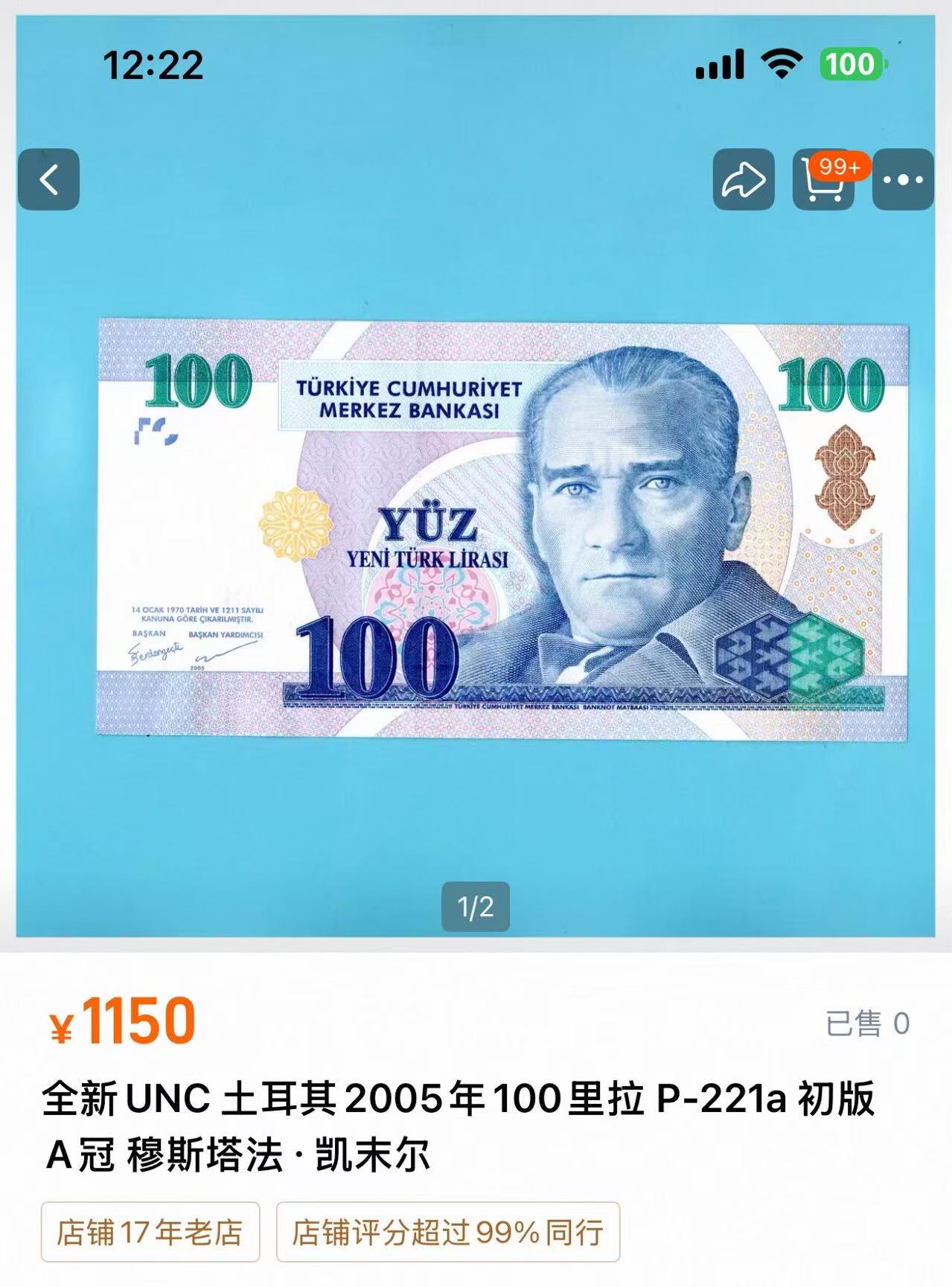The width and height of the screenshot is (952, 1287).
Task: Tap the battery indicator showing 100
Action: click(x=852, y=66)
